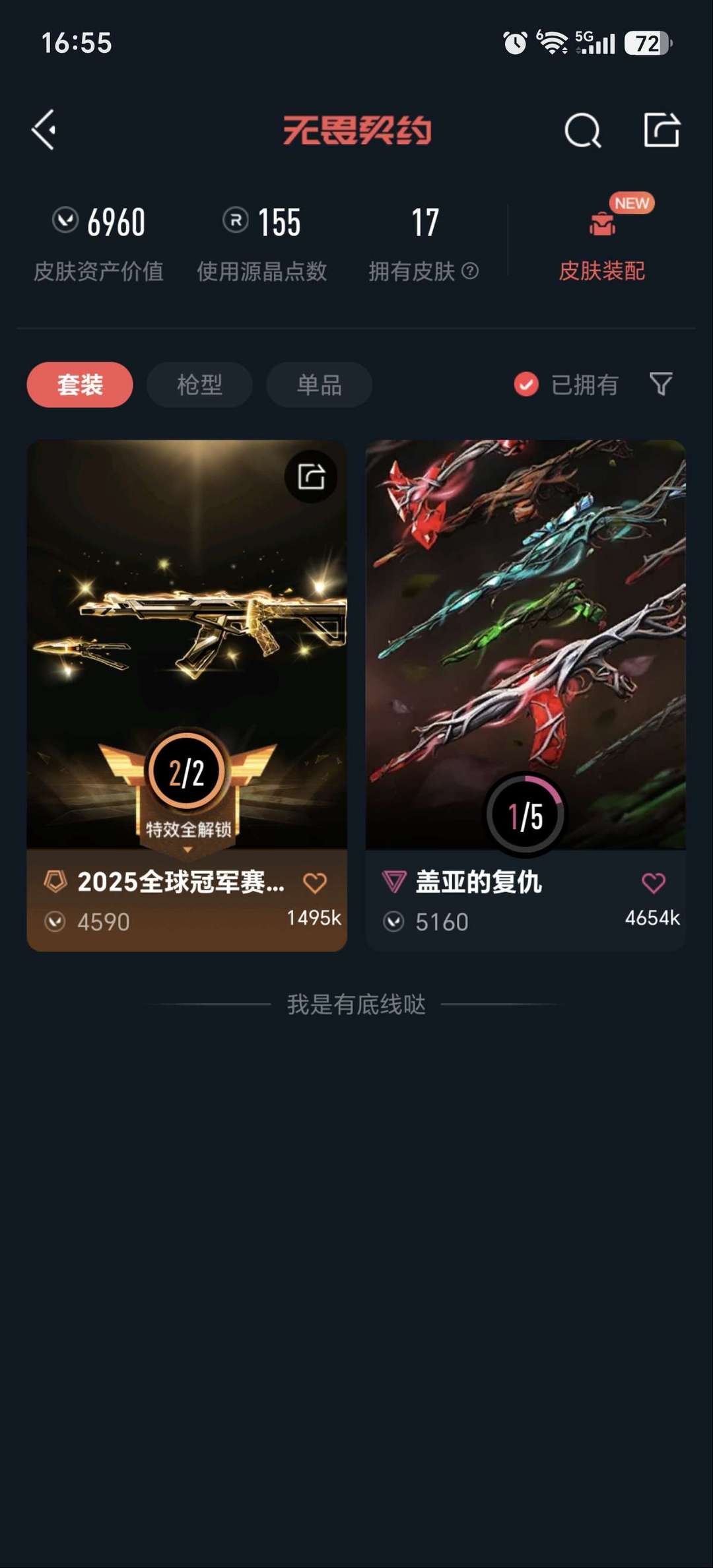
Task: Tap the share icon in the top bar
Action: click(x=662, y=129)
